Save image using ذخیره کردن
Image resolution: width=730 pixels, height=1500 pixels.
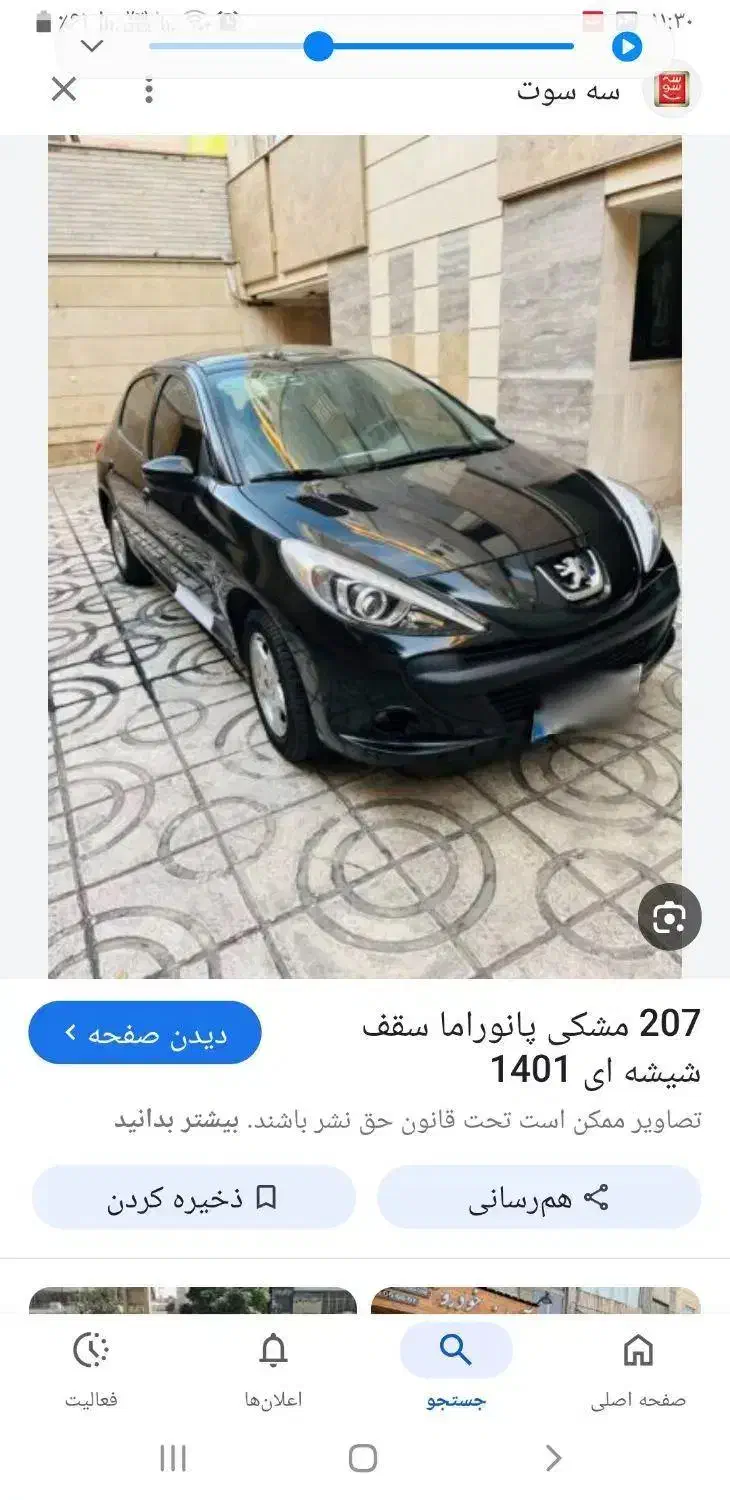(193, 1197)
